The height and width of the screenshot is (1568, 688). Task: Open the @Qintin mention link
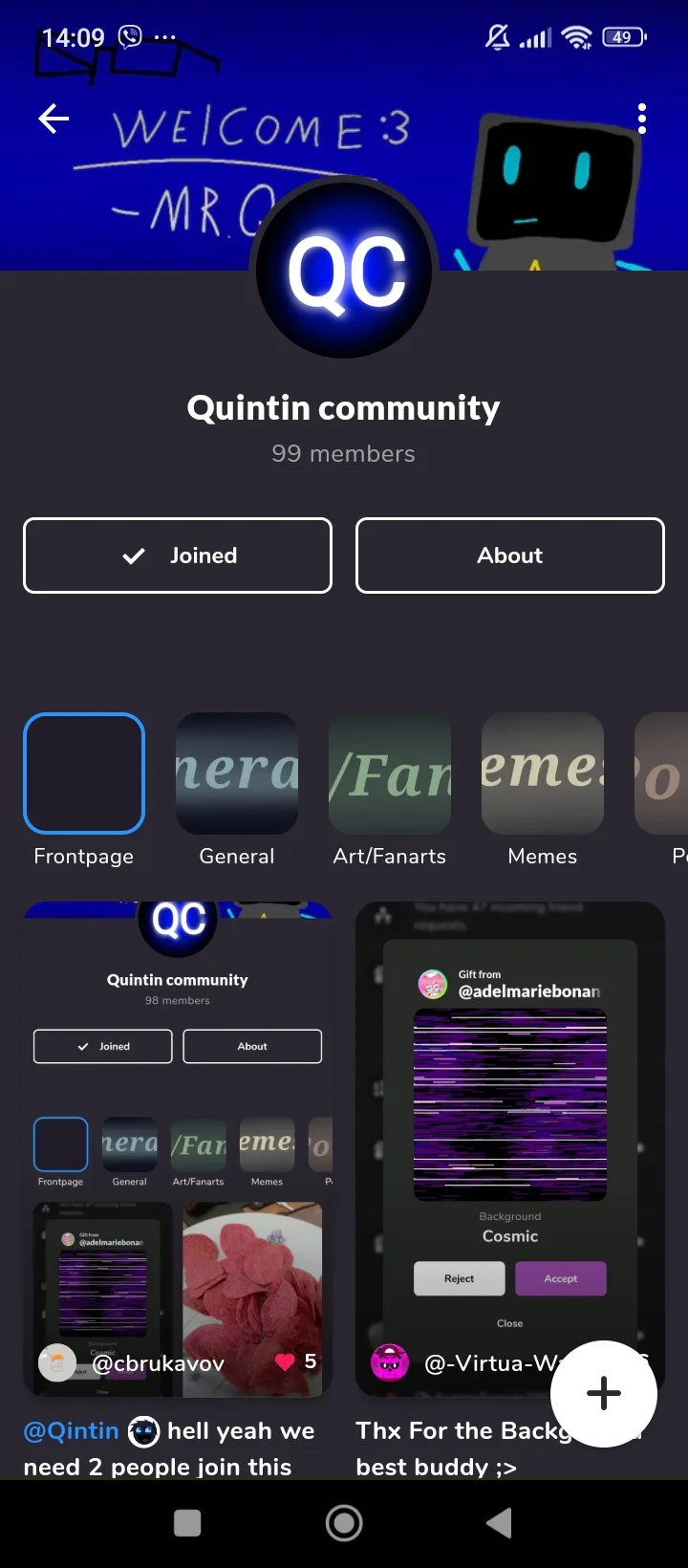(x=71, y=1431)
